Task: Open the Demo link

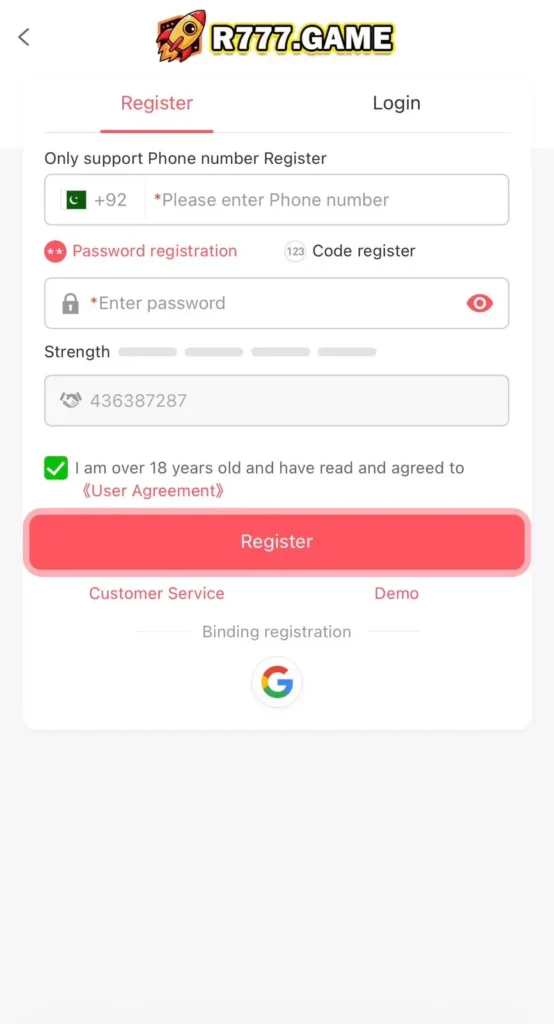Action: coord(397,594)
